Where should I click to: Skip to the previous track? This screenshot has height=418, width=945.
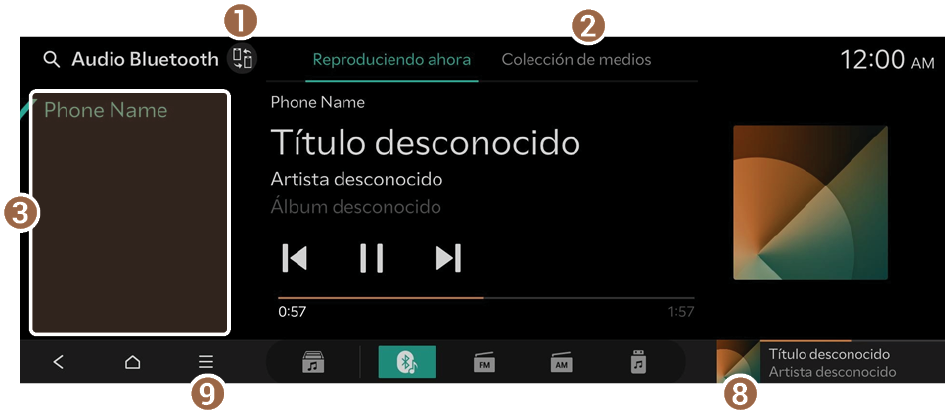[x=294, y=258]
